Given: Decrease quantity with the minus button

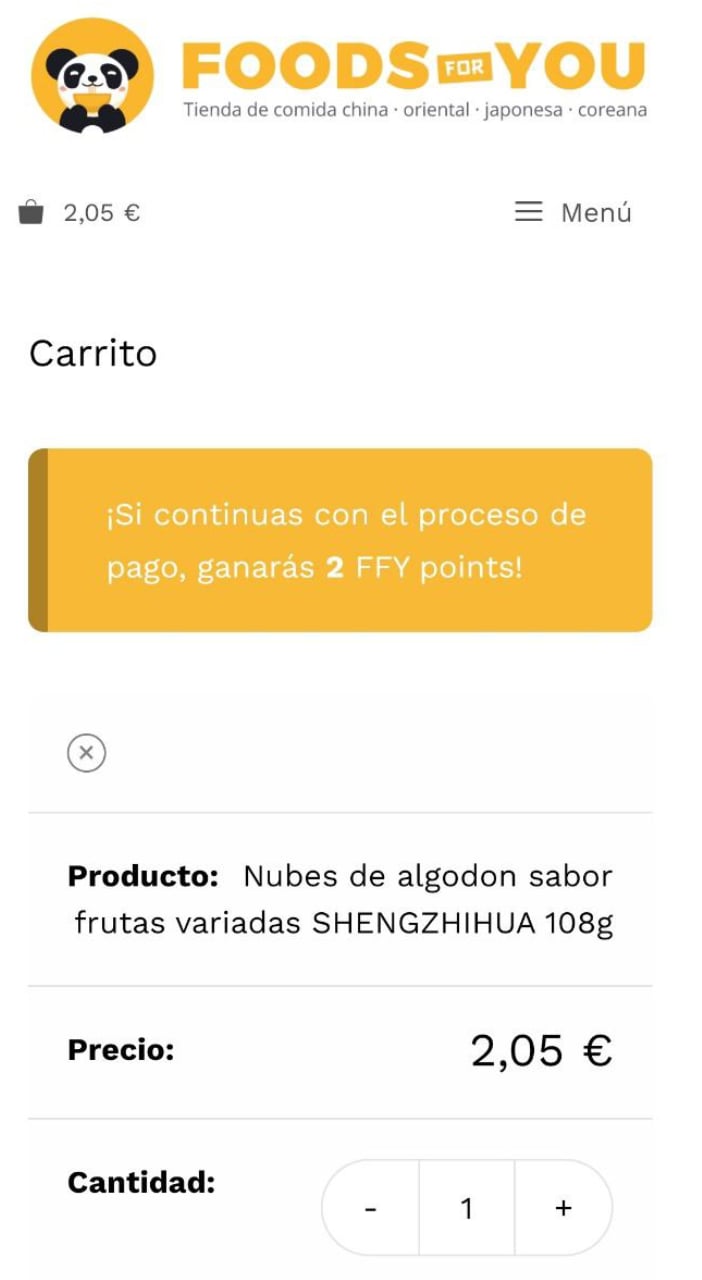Looking at the screenshot, I should 371,1208.
